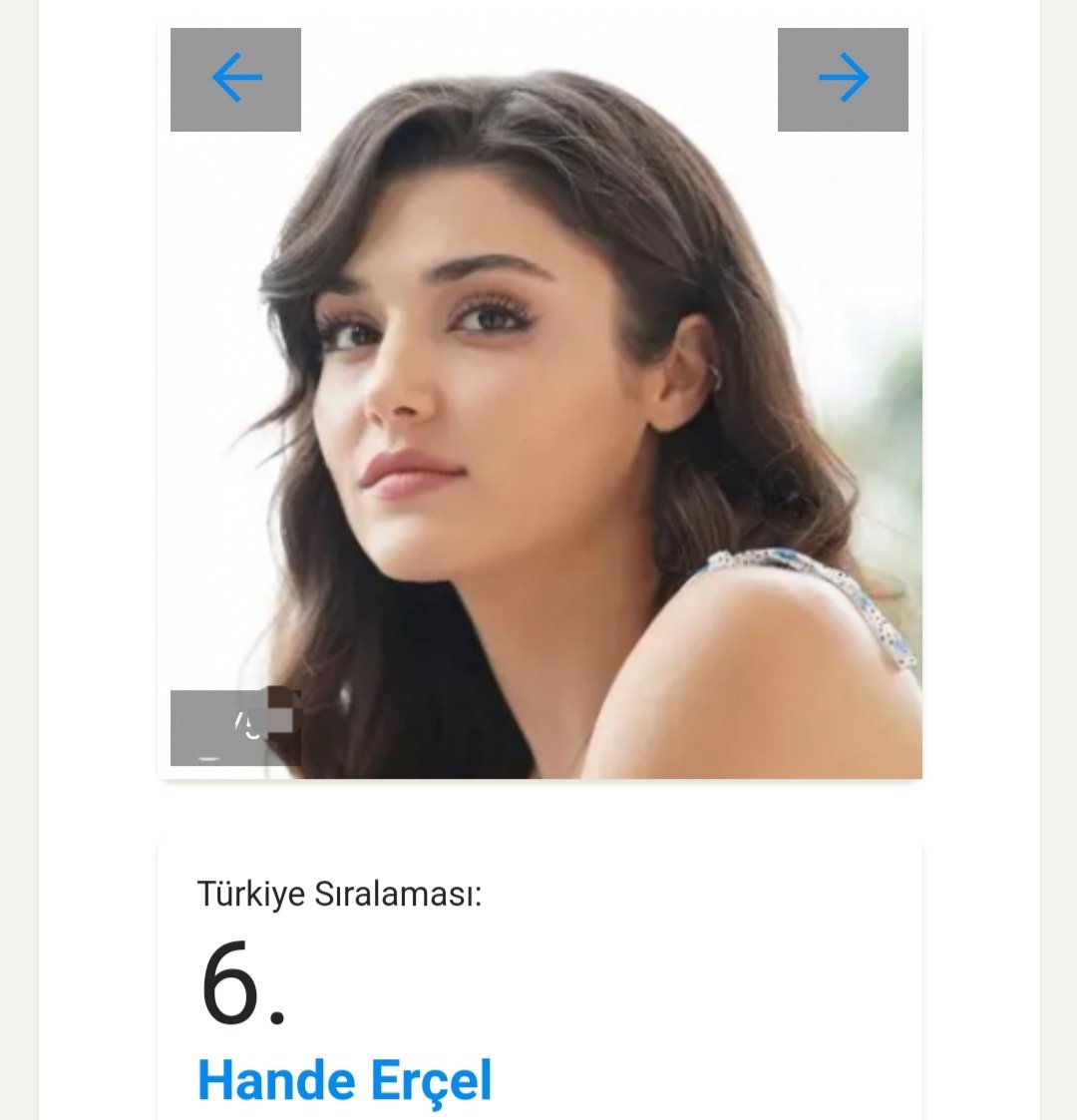
Task: Show the next photo with right arrow
Action: tap(843, 79)
